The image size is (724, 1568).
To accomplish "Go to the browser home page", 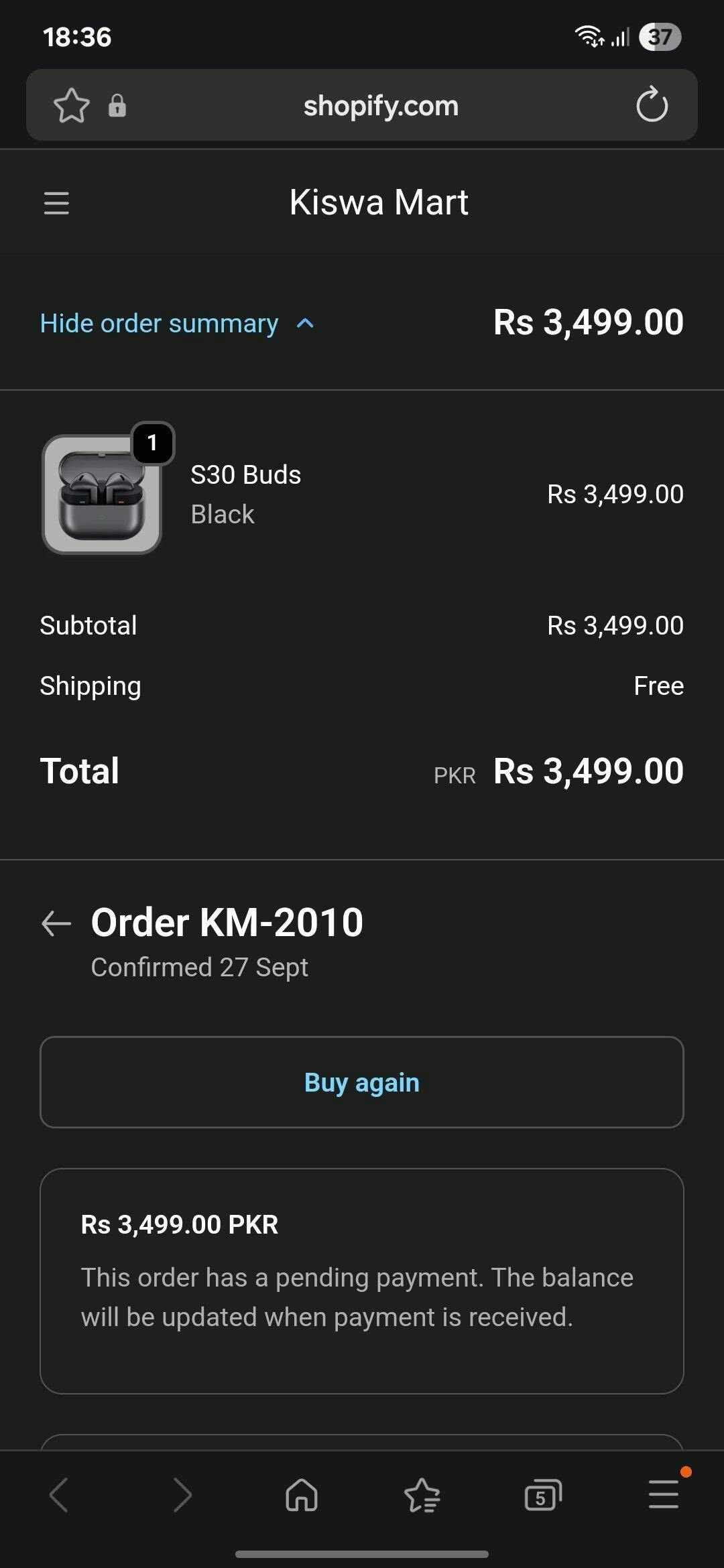I will pos(302,1495).
